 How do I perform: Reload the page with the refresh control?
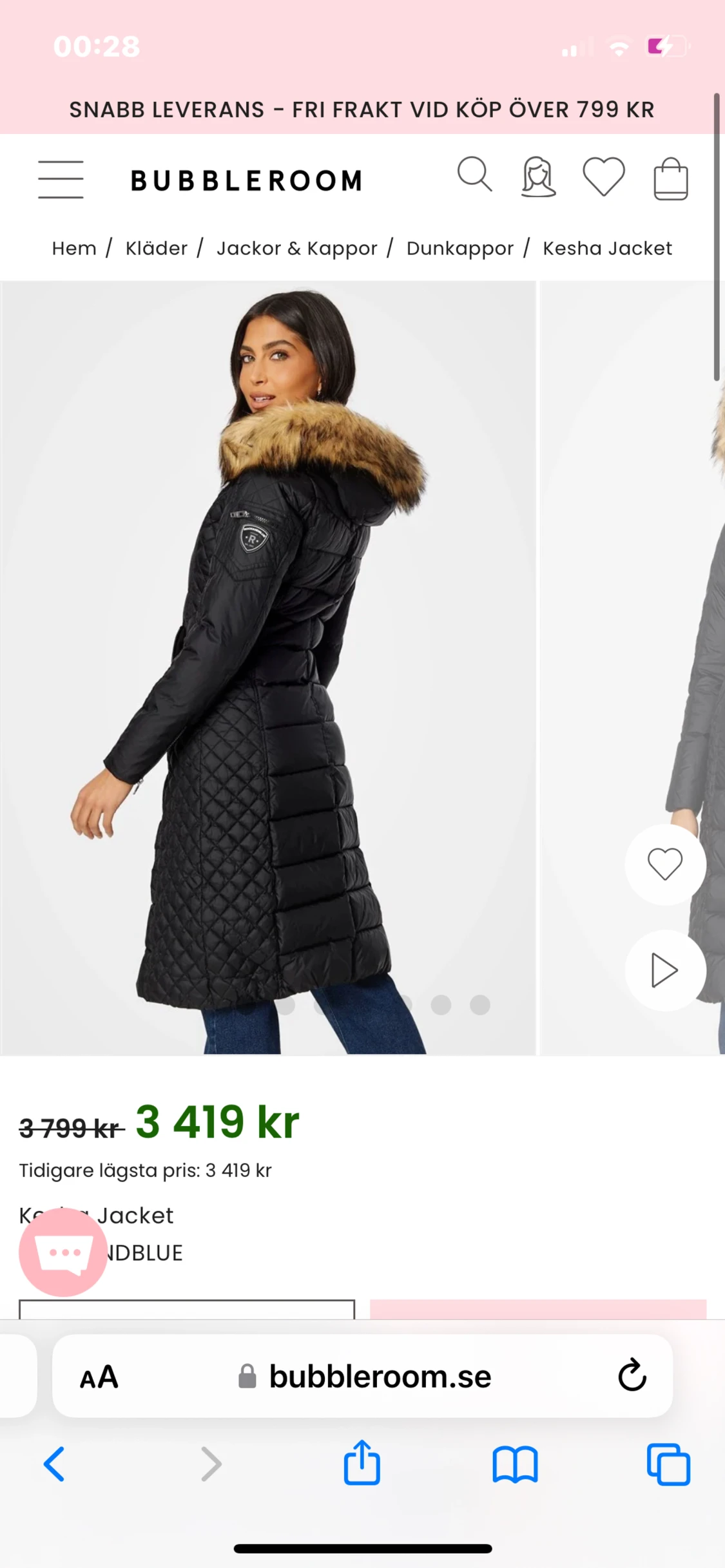point(632,1377)
